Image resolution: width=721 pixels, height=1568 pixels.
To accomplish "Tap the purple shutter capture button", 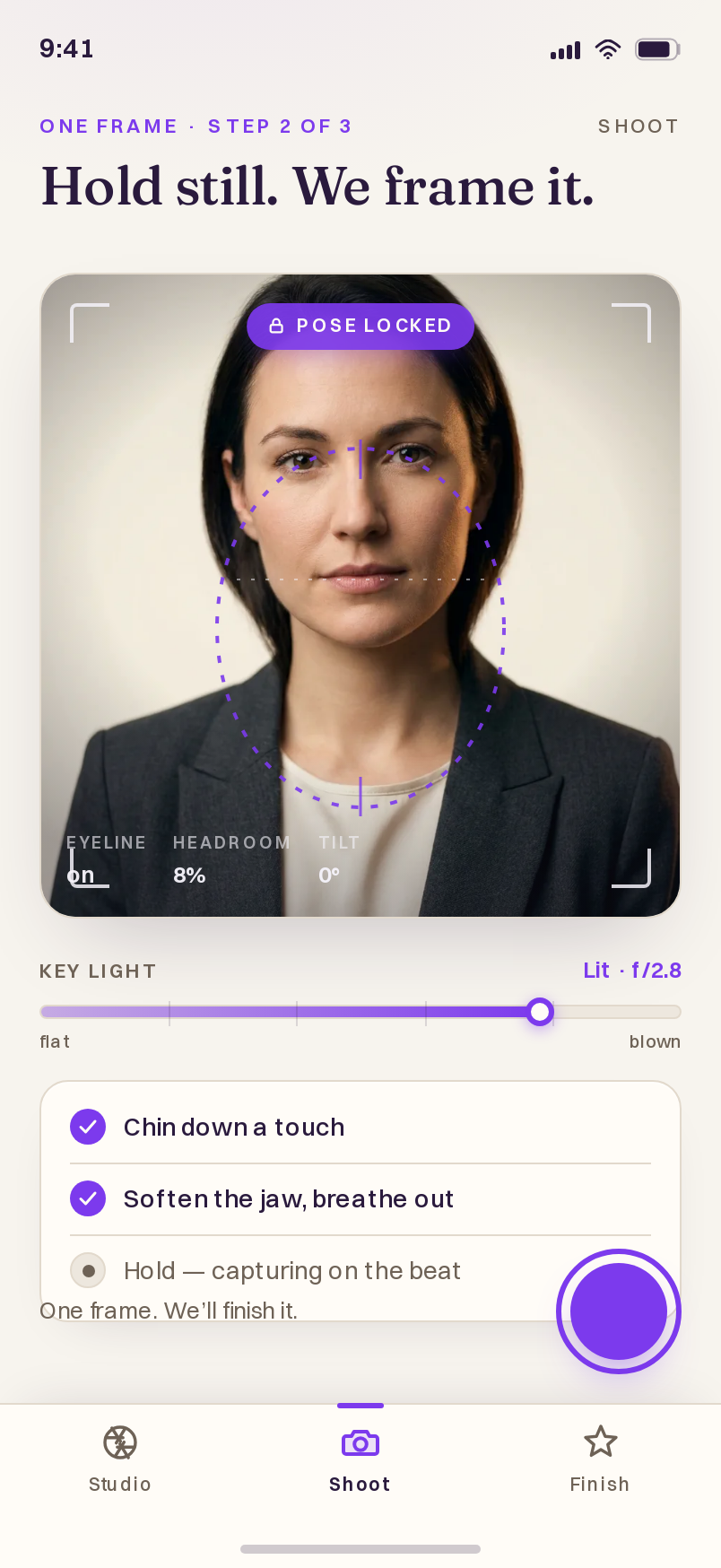I will (x=619, y=1311).
